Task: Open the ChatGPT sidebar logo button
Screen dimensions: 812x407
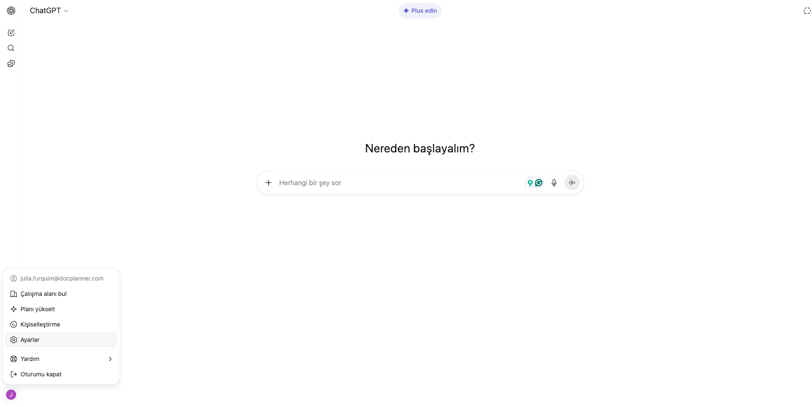Action: click(11, 11)
